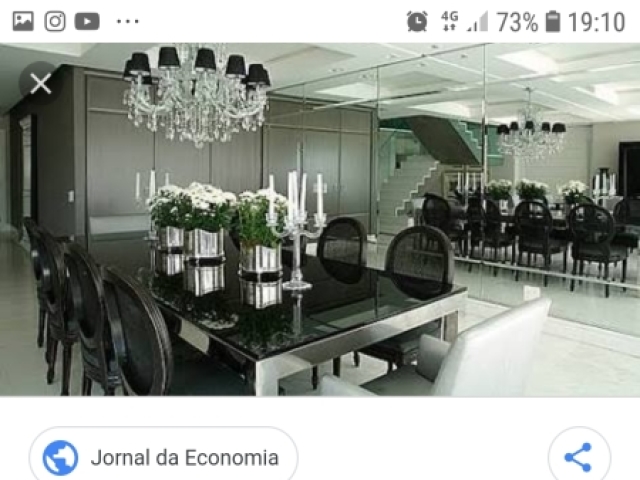Share this image
Viewport: 640px width, 480px height.
pyautogui.click(x=578, y=458)
